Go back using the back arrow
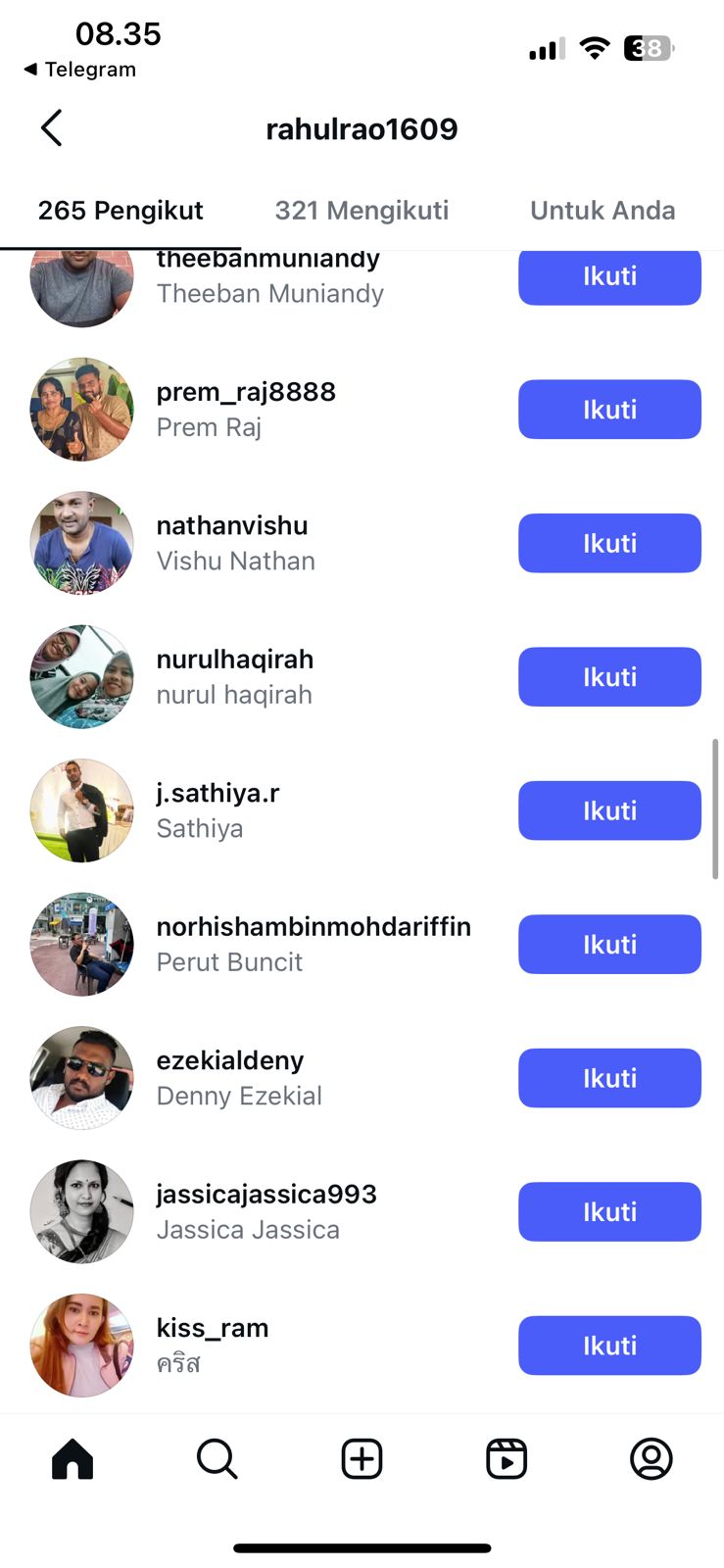This screenshot has width=724, height=1568. pyautogui.click(x=52, y=128)
